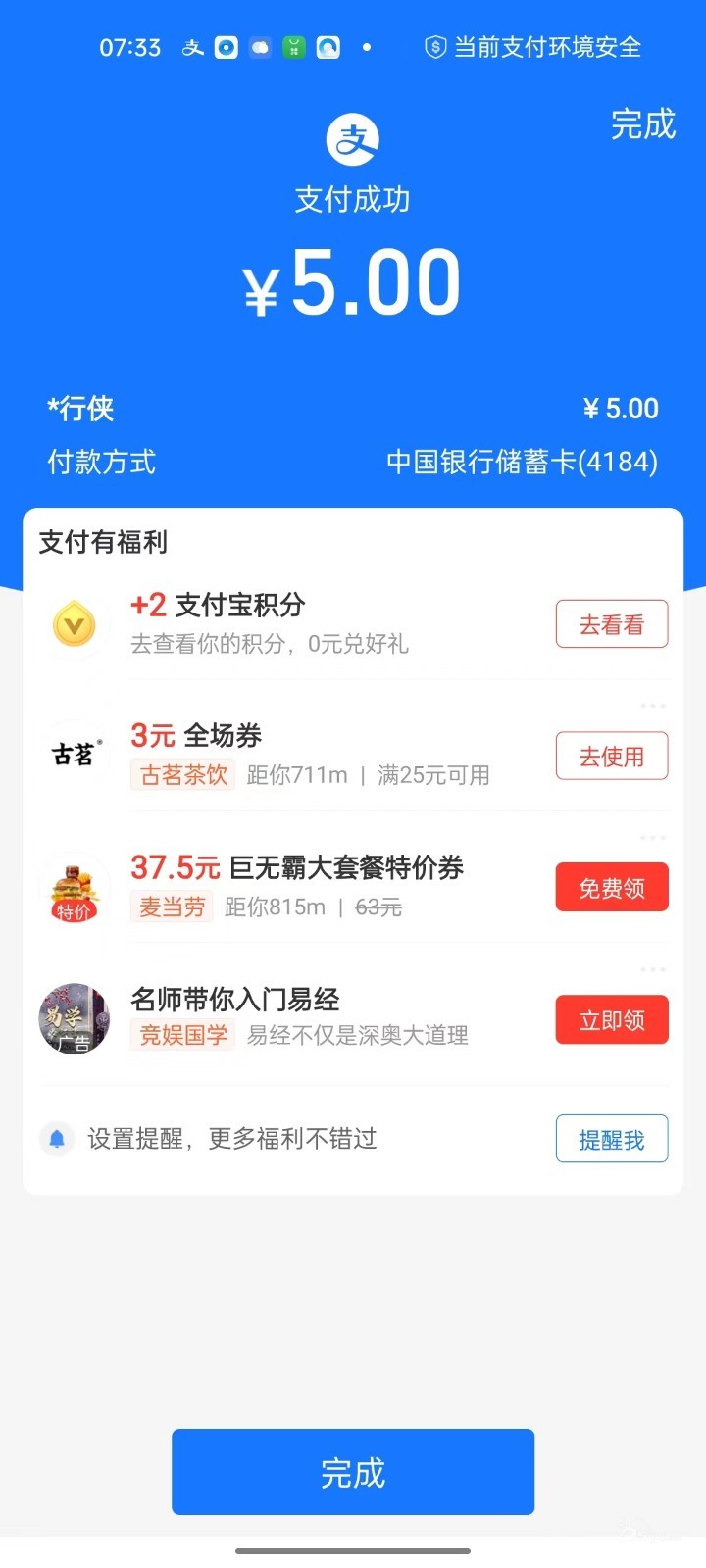This screenshot has height=1568, width=706.
Task: Tap 去看看 for 支付宝积分
Action: [612, 624]
